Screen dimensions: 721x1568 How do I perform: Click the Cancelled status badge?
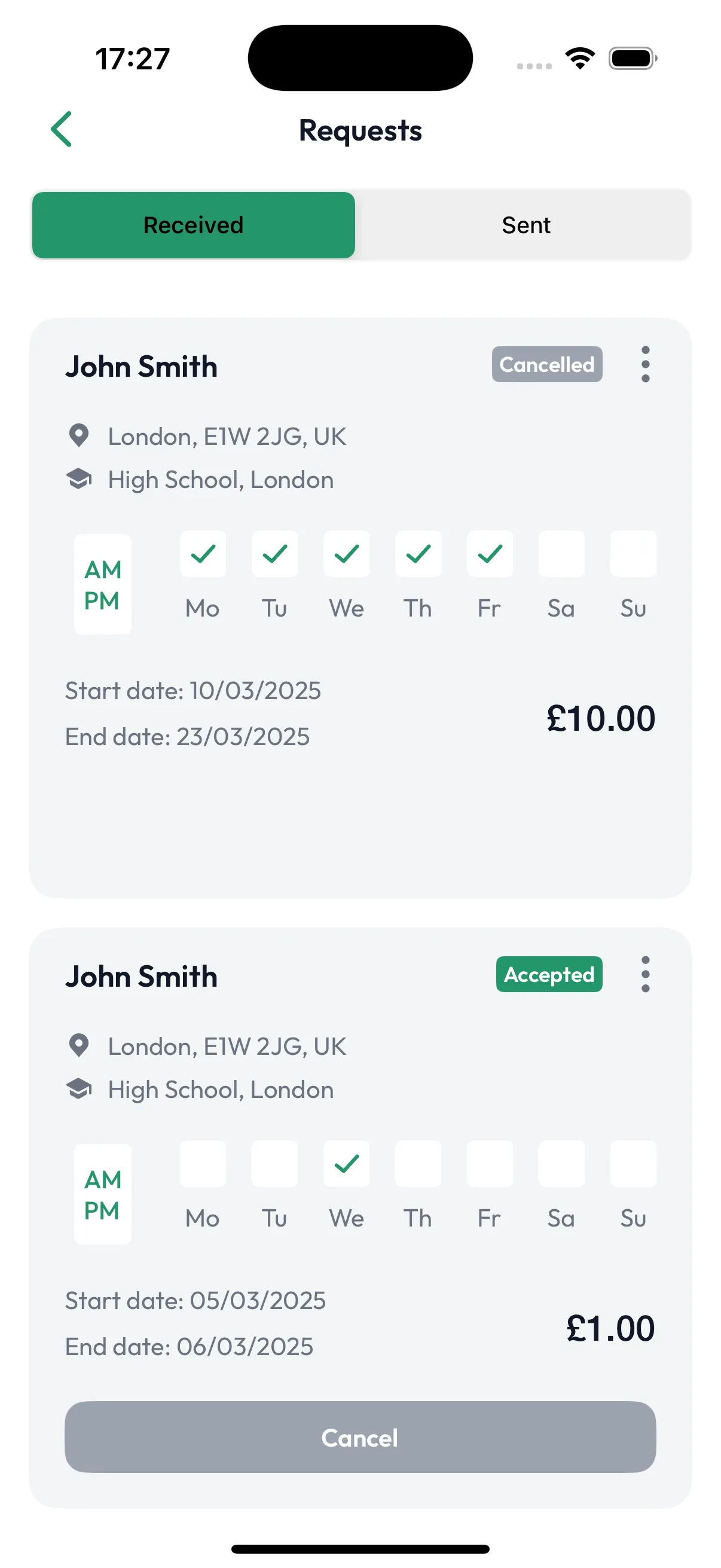tap(546, 364)
